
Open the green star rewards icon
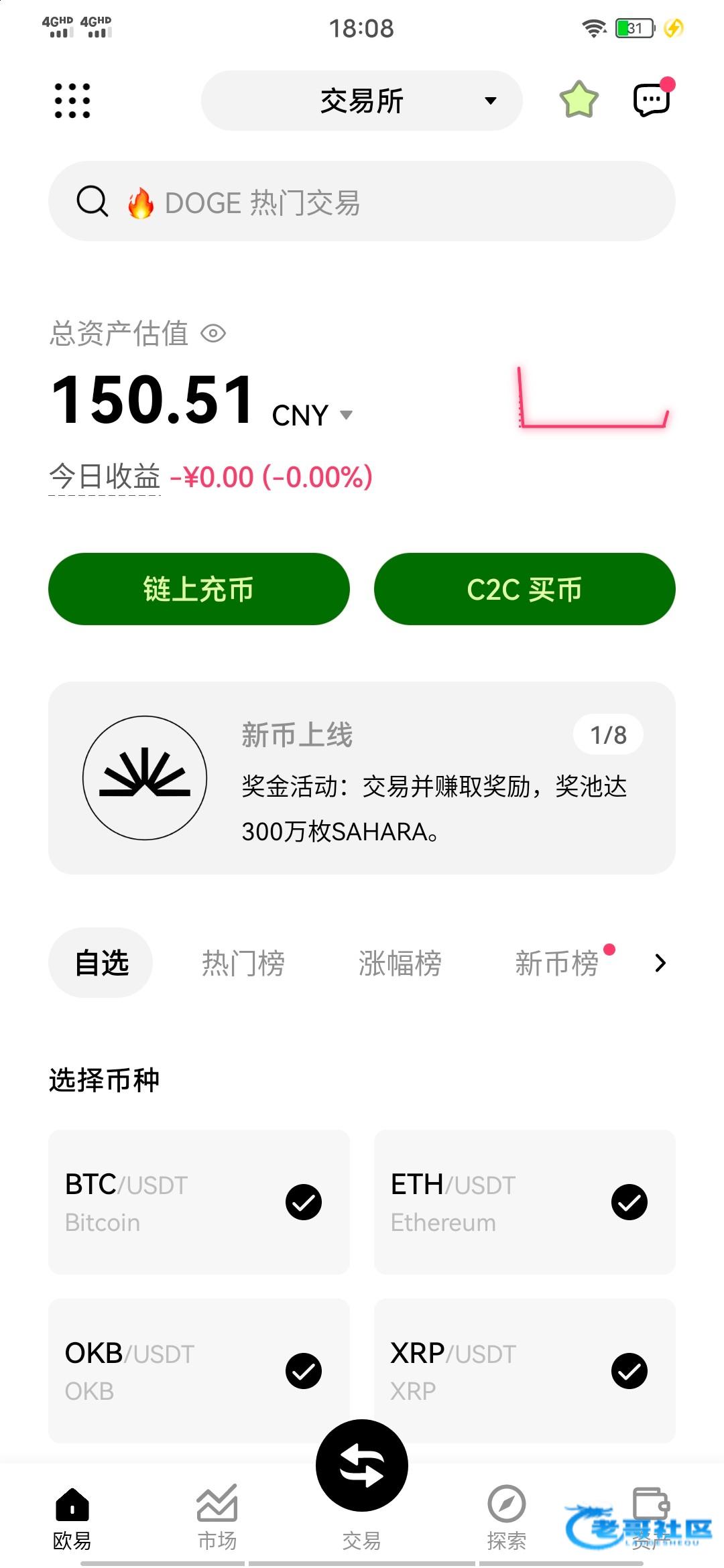pos(579,100)
